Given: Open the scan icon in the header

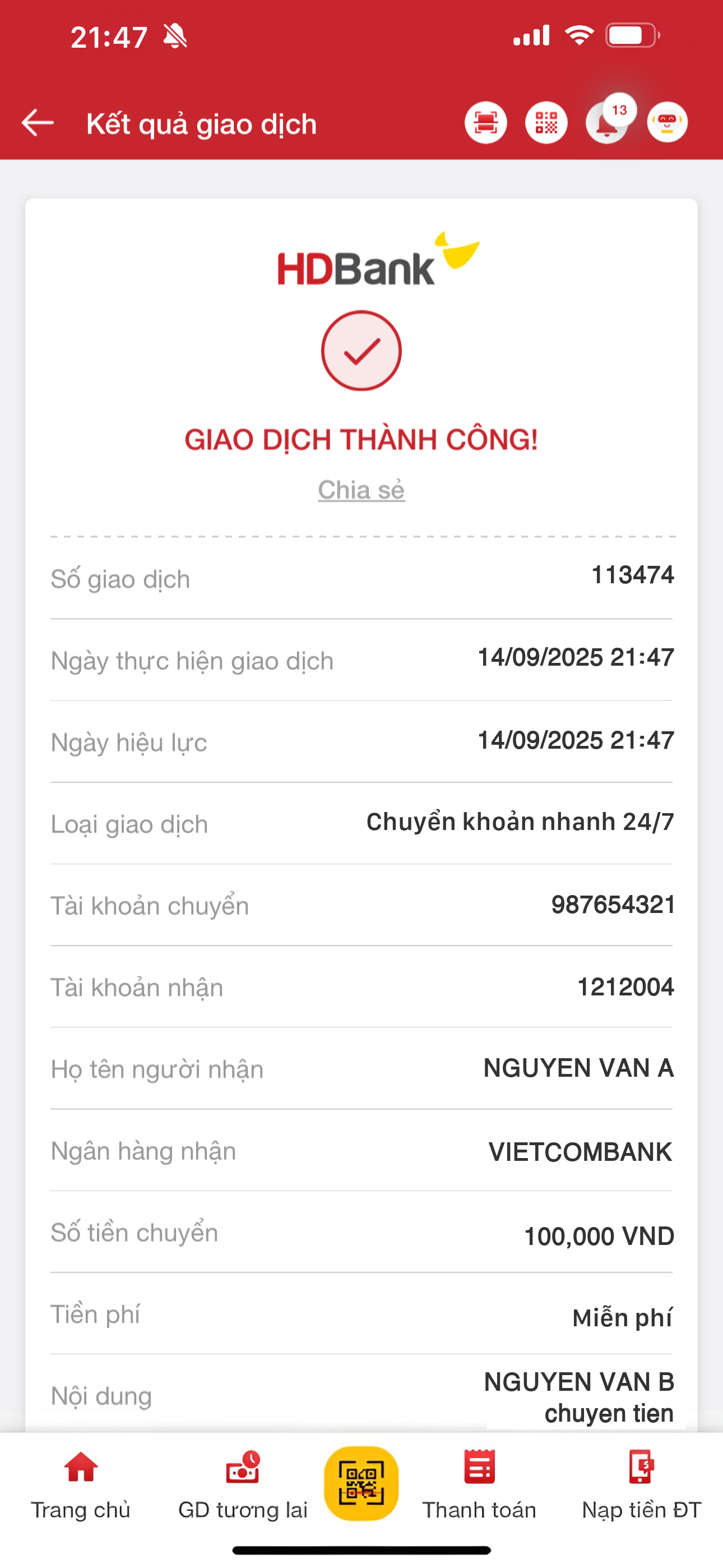Looking at the screenshot, I should pyautogui.click(x=485, y=123).
